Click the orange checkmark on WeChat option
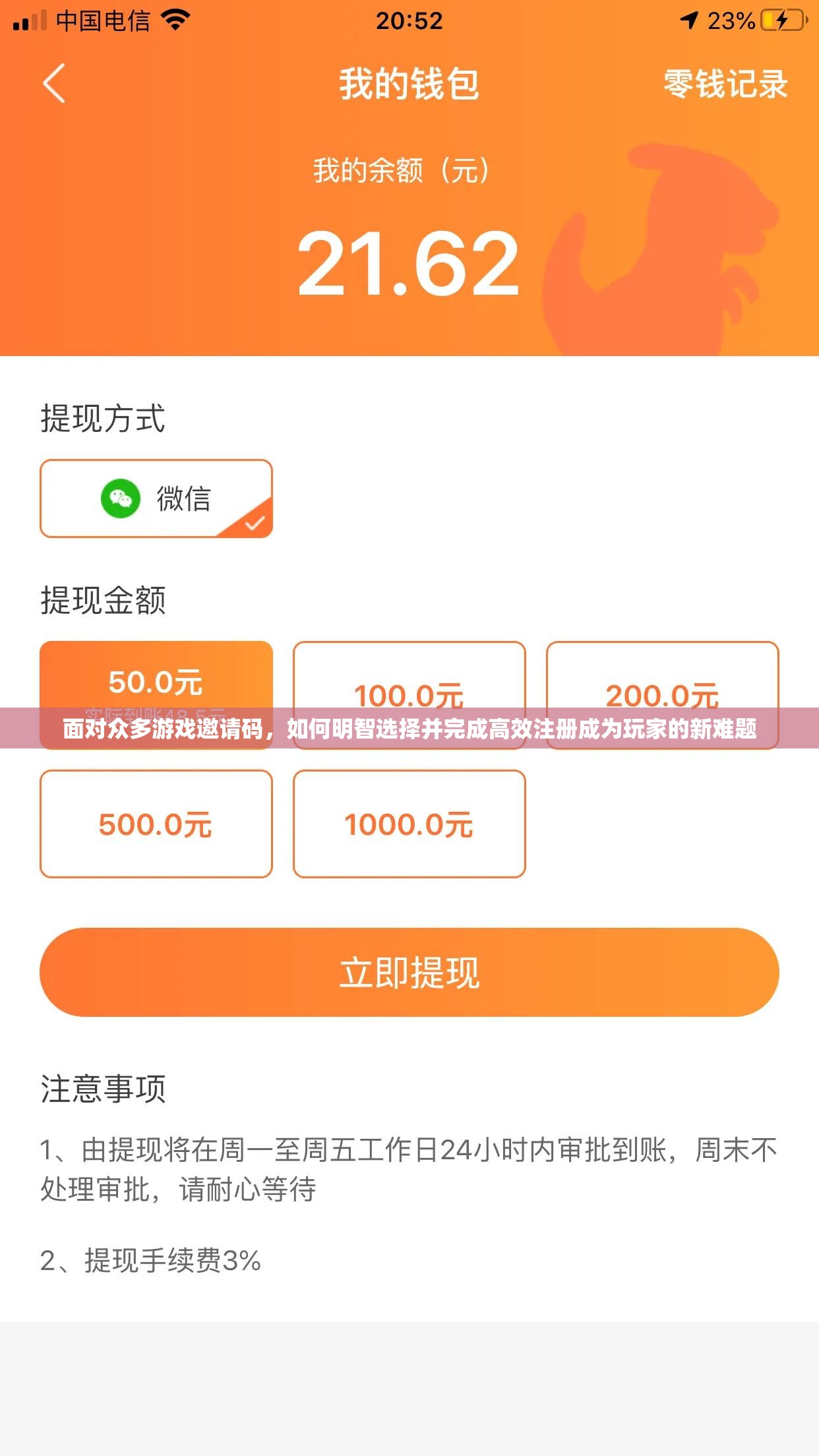Viewport: 819px width, 1456px height. 256,523
